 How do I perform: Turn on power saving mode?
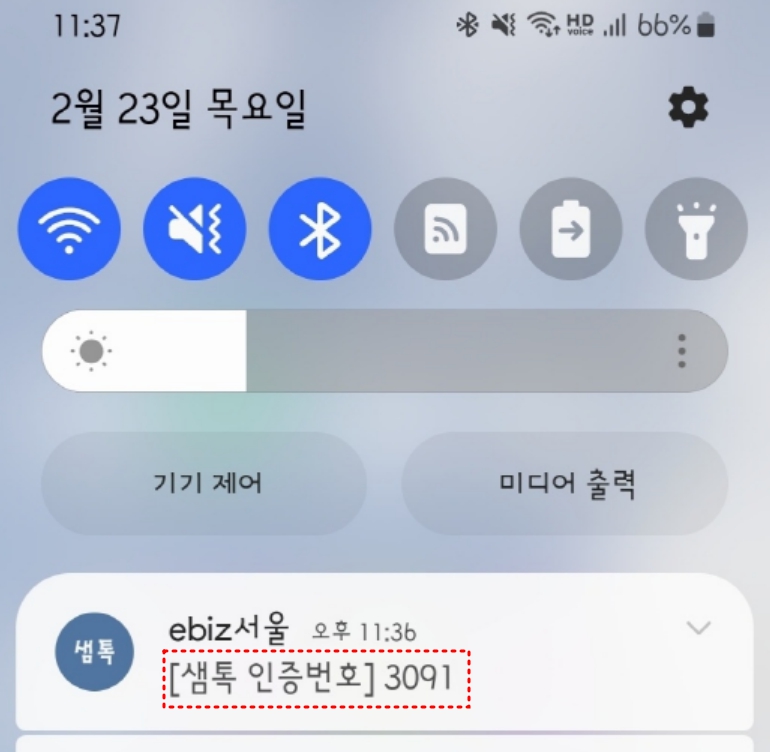pos(571,229)
